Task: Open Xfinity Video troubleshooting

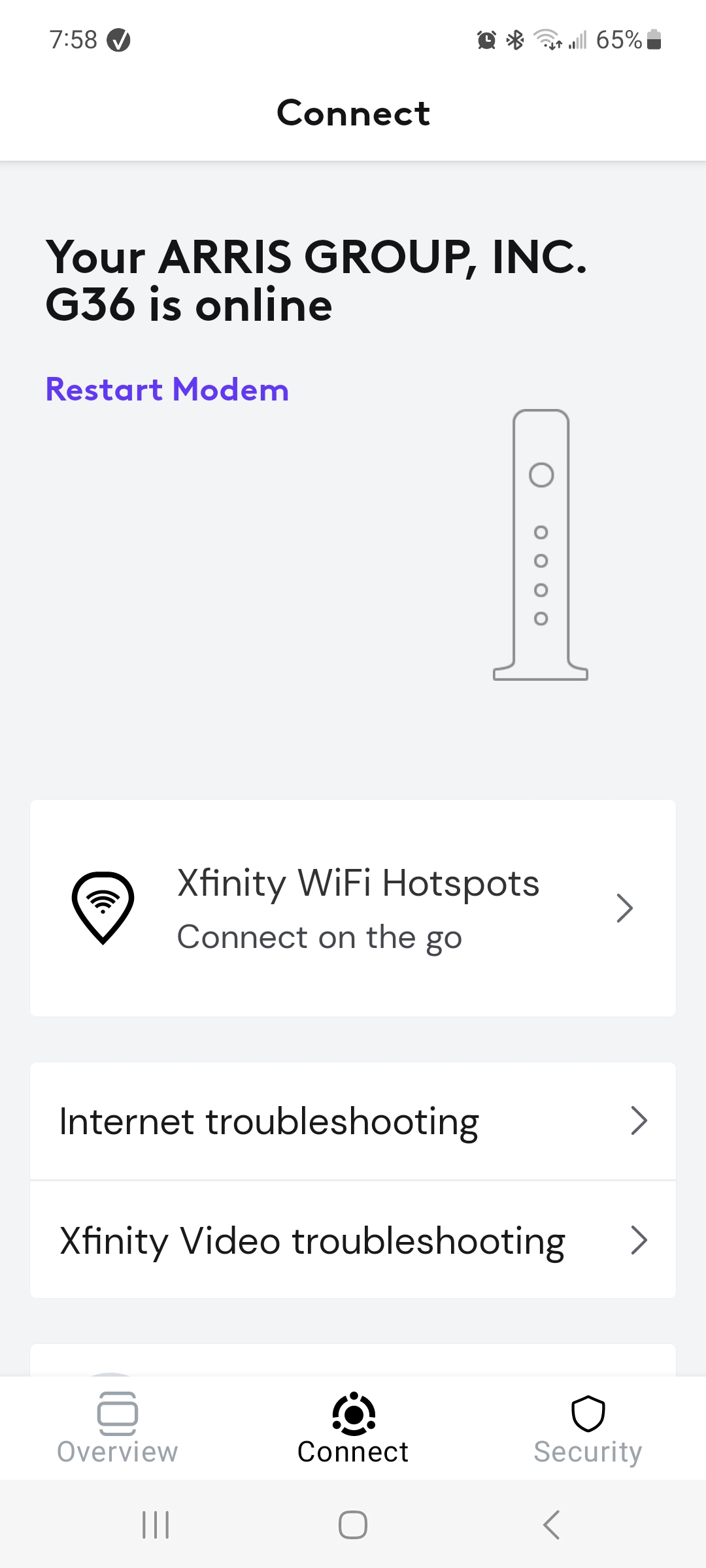Action: pyautogui.click(x=353, y=1241)
